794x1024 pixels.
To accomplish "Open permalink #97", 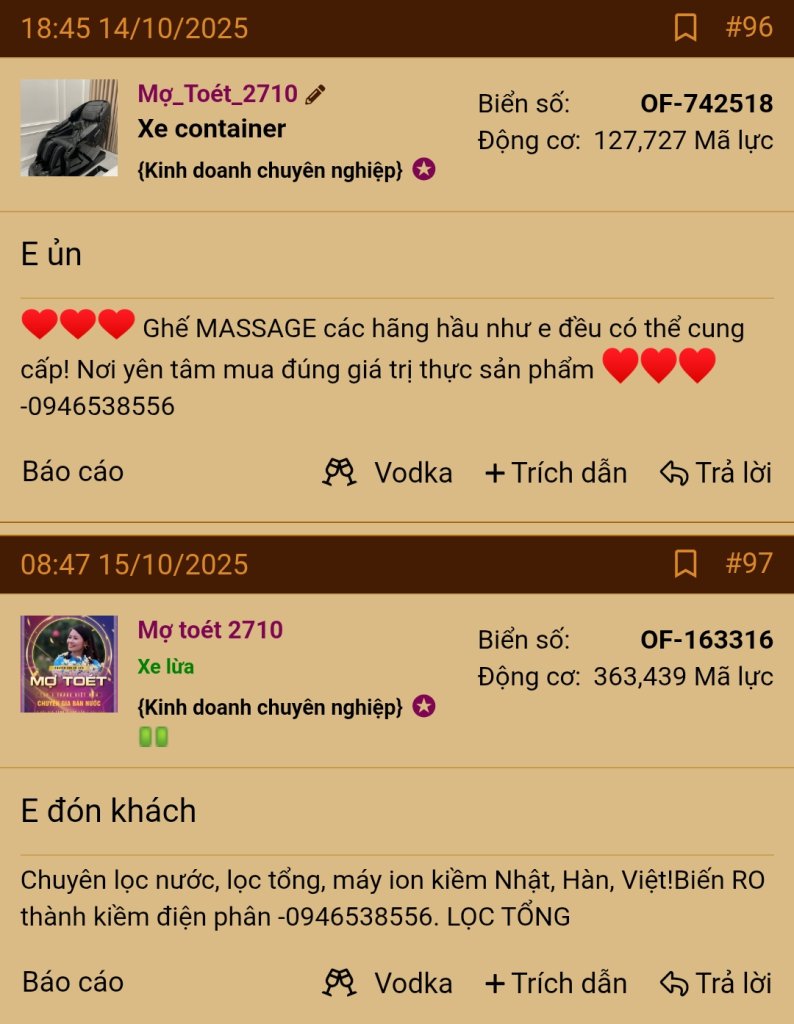I will (749, 563).
